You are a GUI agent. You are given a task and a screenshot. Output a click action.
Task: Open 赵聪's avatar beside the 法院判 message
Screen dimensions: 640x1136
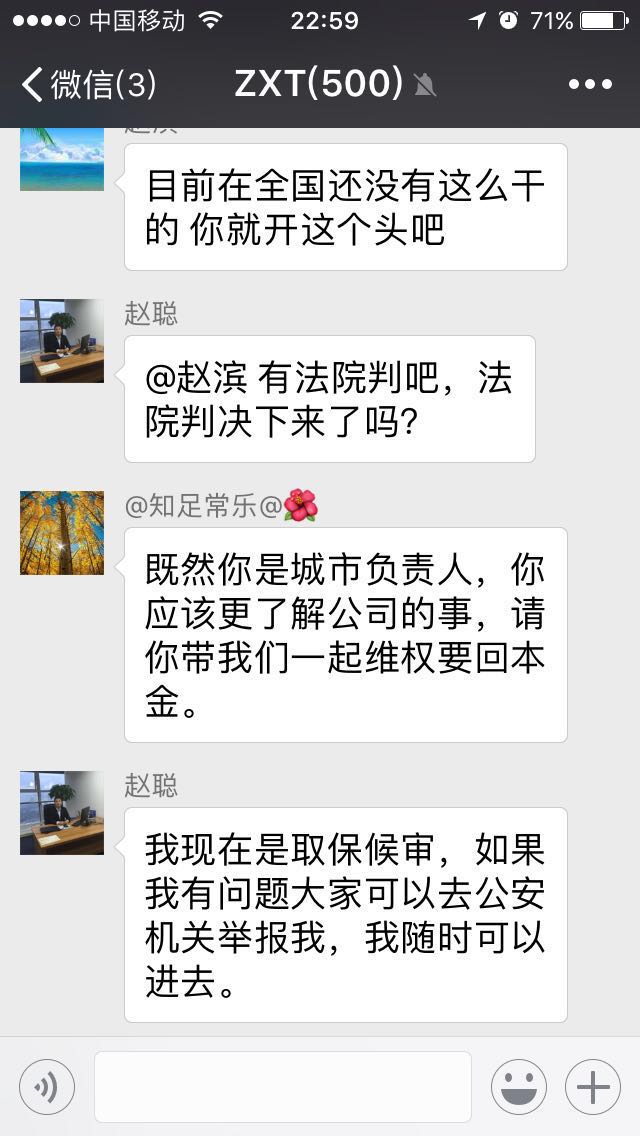(62, 341)
